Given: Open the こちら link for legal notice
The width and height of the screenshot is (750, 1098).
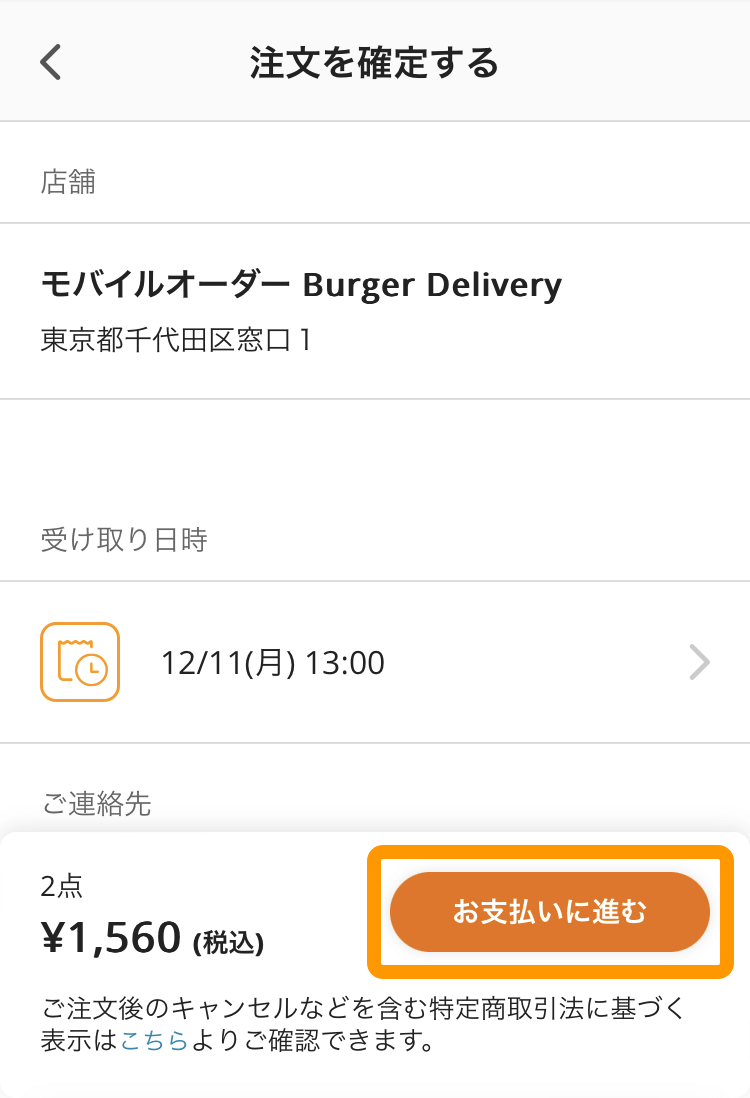Looking at the screenshot, I should [x=154, y=1042].
